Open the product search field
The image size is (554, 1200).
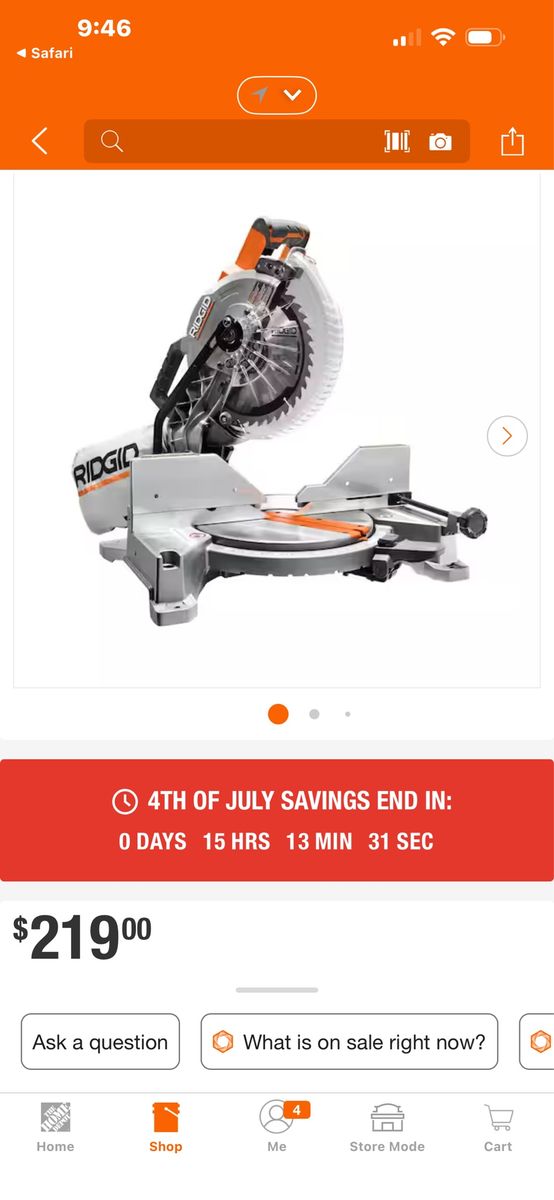pos(230,142)
